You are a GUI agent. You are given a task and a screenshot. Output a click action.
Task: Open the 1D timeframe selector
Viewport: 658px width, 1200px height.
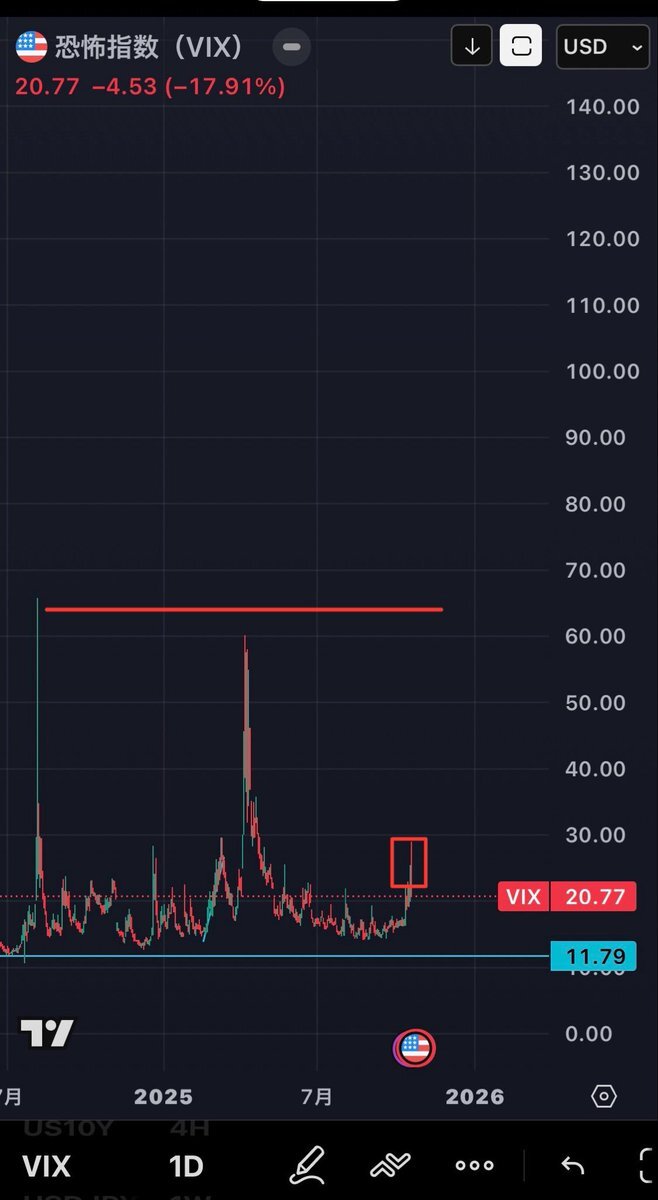pyautogui.click(x=186, y=1166)
